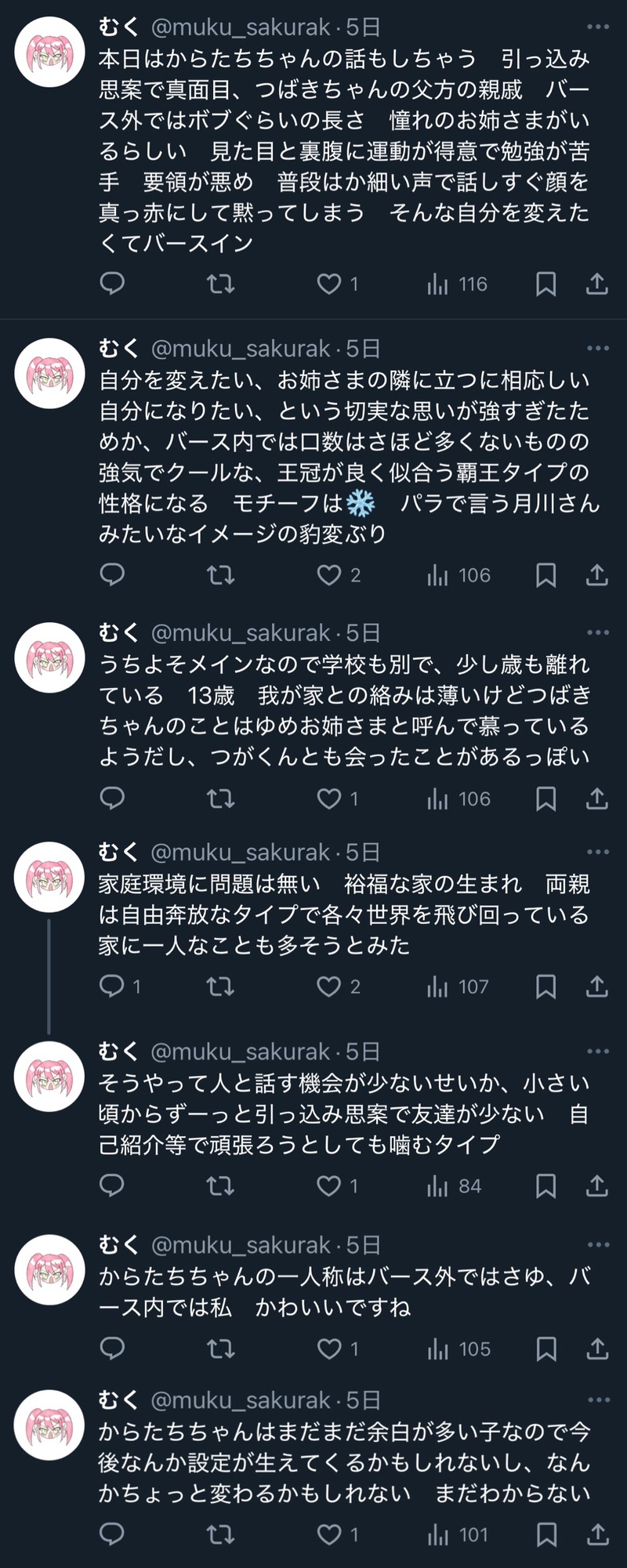Open the post starting with そうやって人と話す機会
This screenshot has width=627, height=1568.
(343, 1114)
